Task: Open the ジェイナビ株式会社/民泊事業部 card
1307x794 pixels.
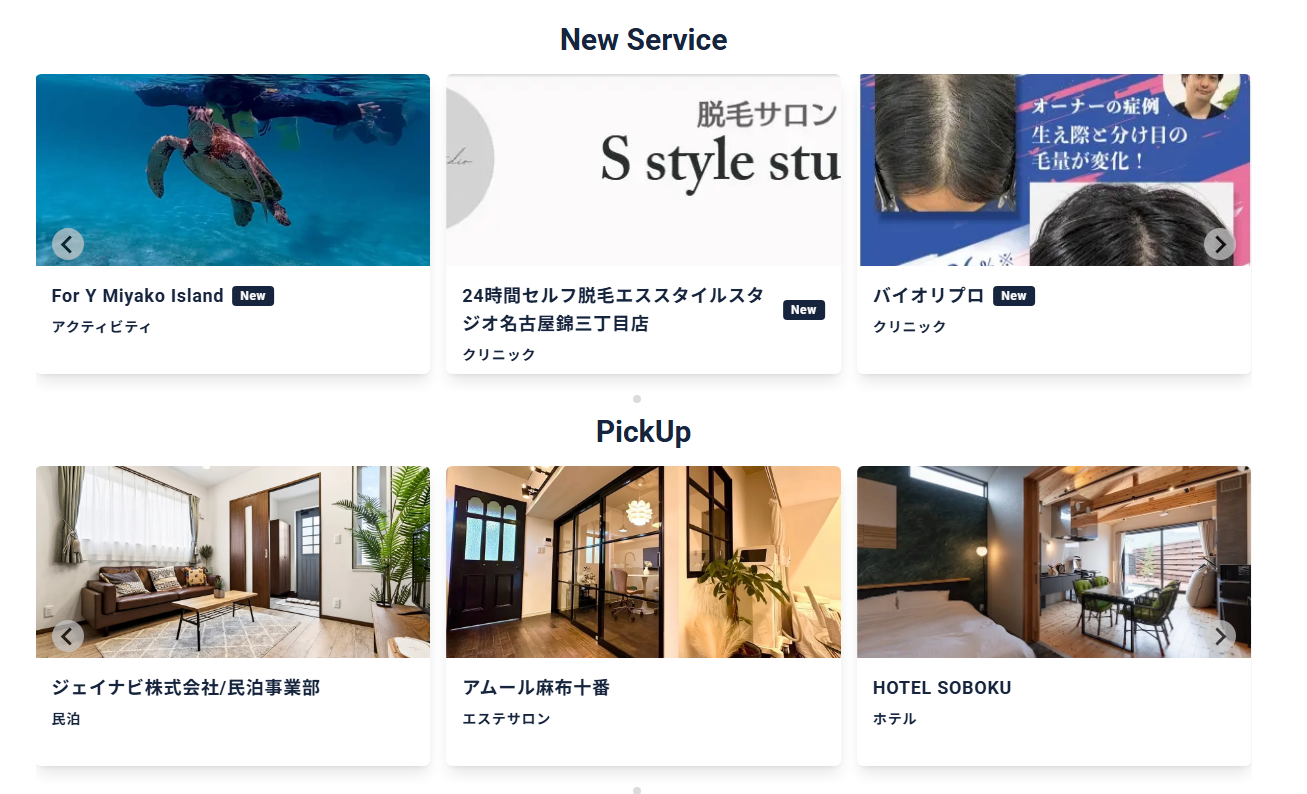Action: (186, 688)
